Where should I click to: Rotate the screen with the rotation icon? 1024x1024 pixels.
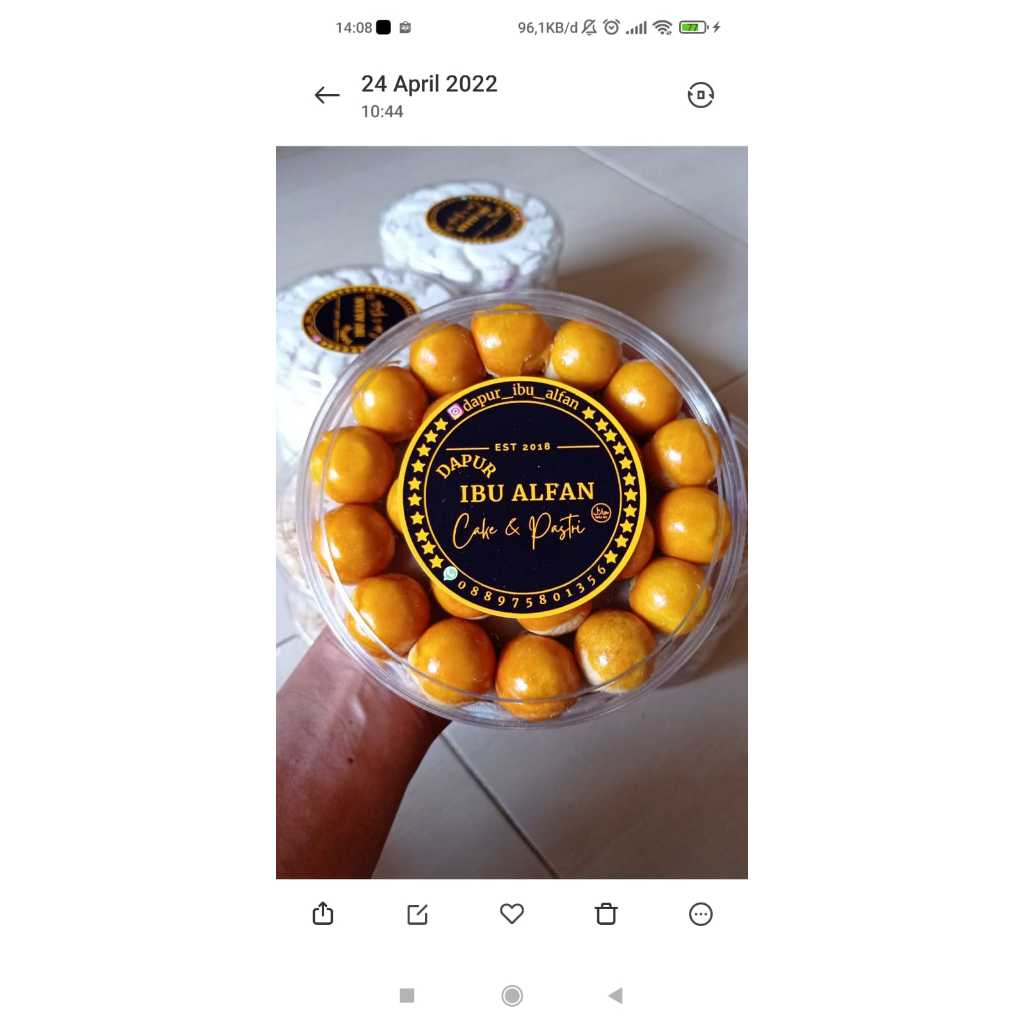click(701, 95)
